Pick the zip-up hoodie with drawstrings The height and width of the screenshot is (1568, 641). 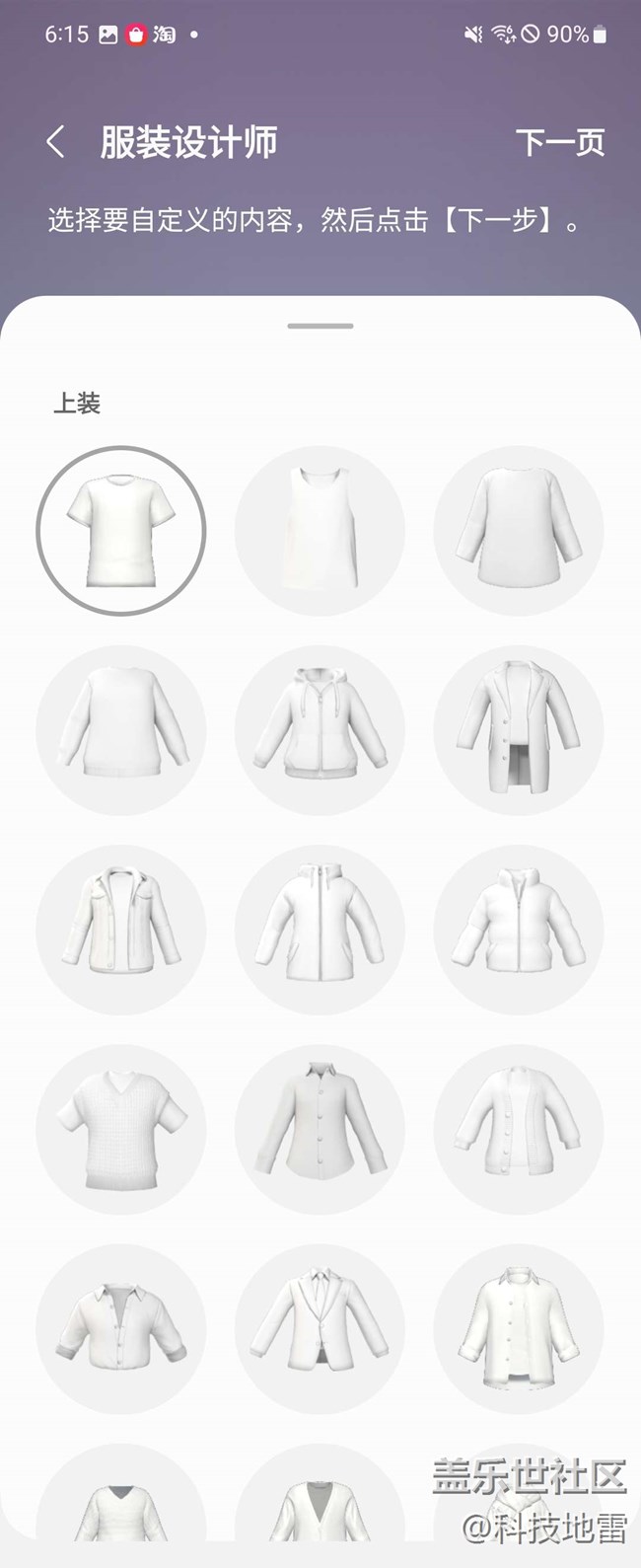pyautogui.click(x=320, y=730)
